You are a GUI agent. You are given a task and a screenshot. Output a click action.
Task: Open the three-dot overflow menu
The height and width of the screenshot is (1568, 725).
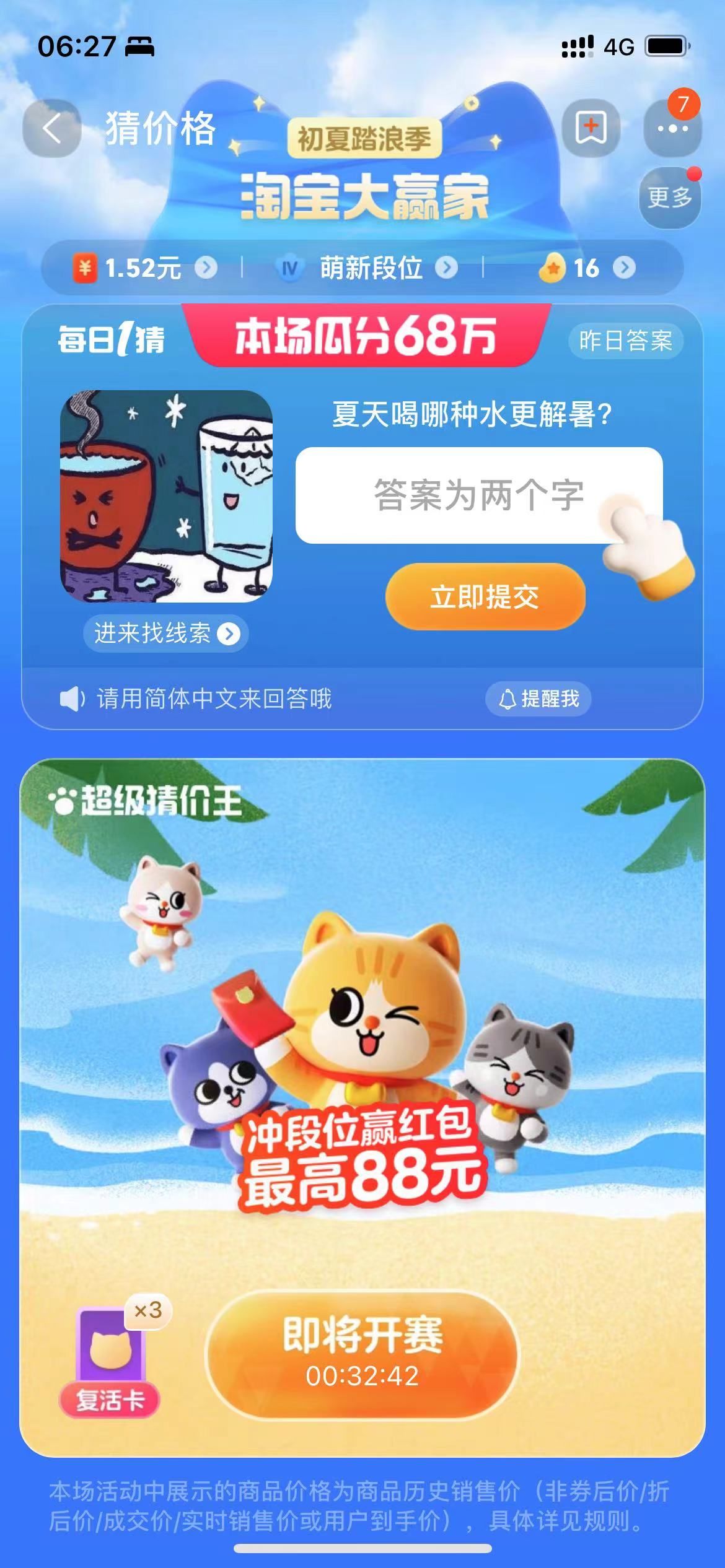(672, 129)
